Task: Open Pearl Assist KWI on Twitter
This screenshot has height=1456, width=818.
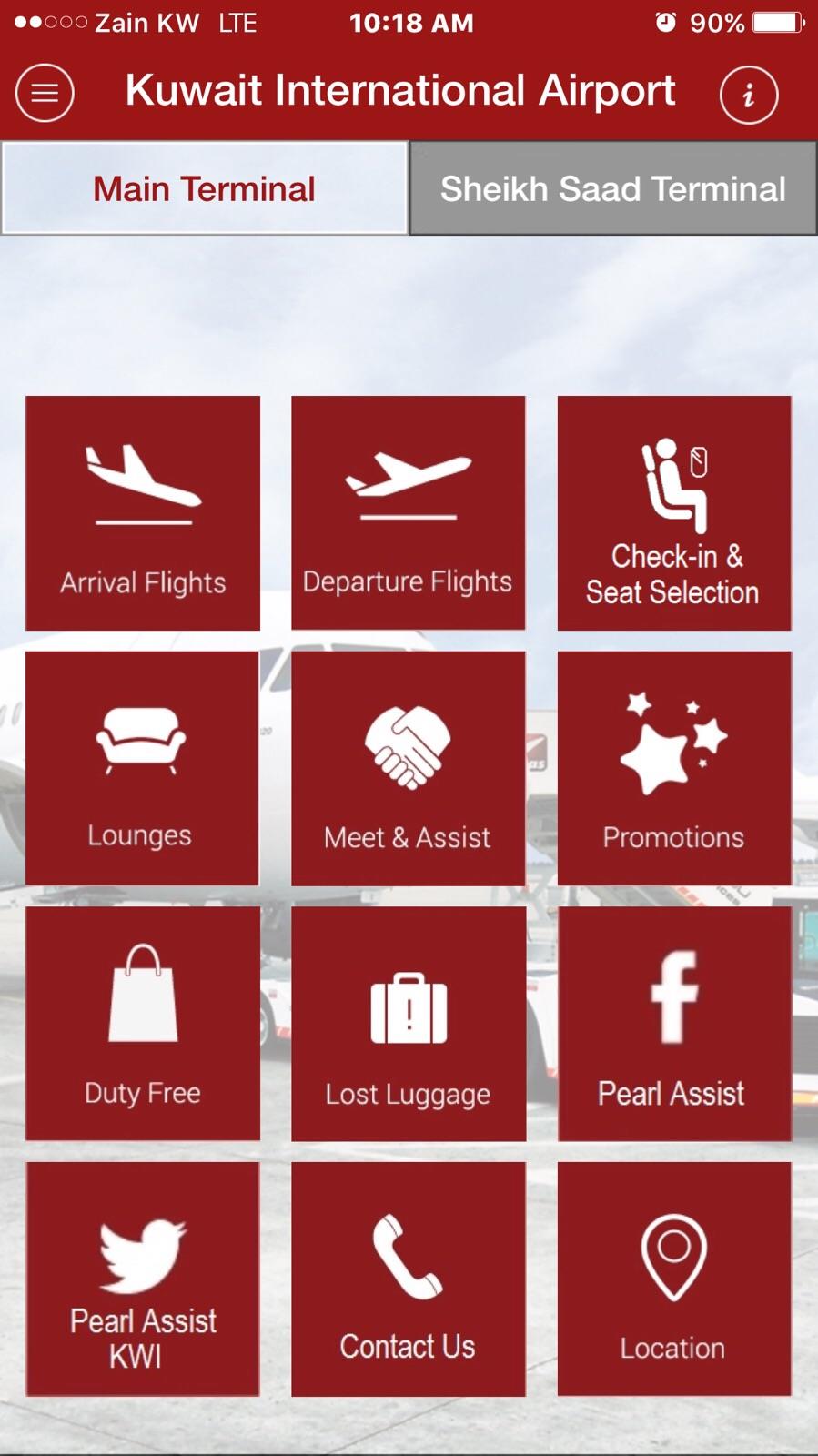Action: point(143,1279)
